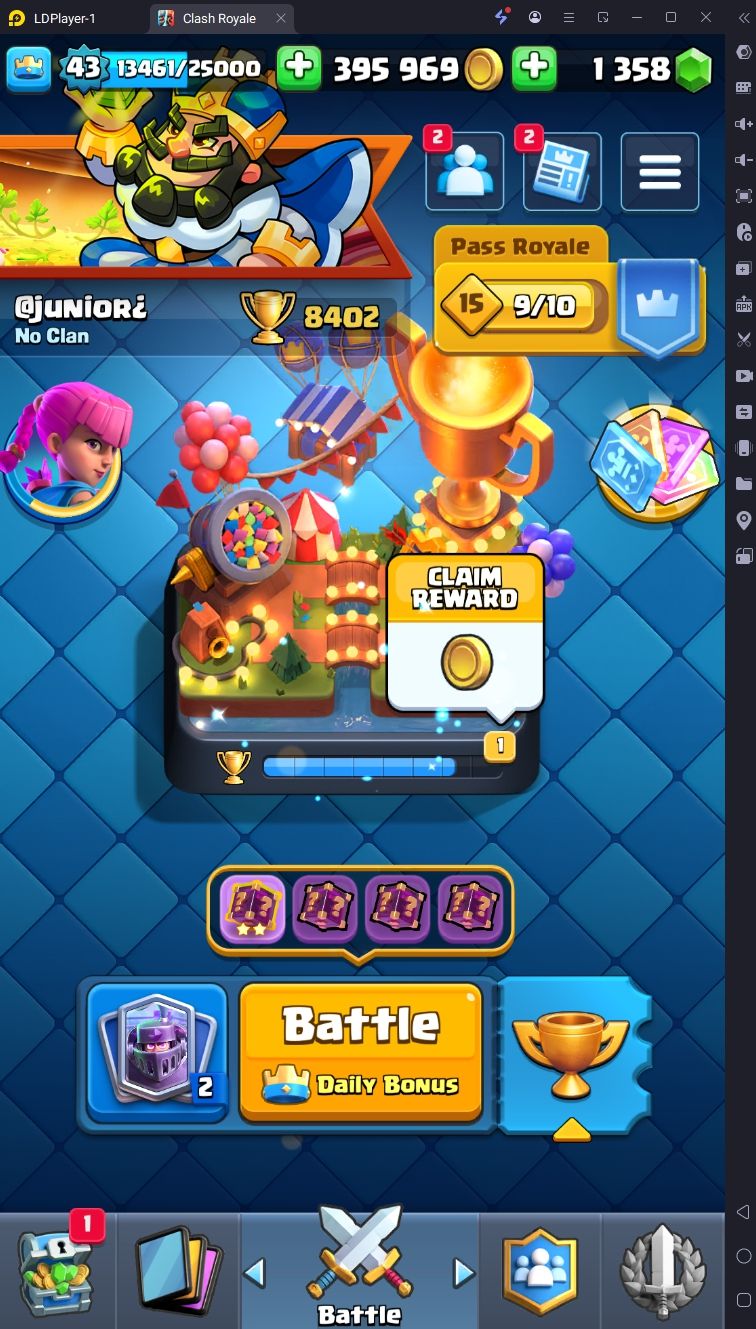The height and width of the screenshot is (1329, 756).
Task: Open the player level crown icon
Action: (29, 69)
